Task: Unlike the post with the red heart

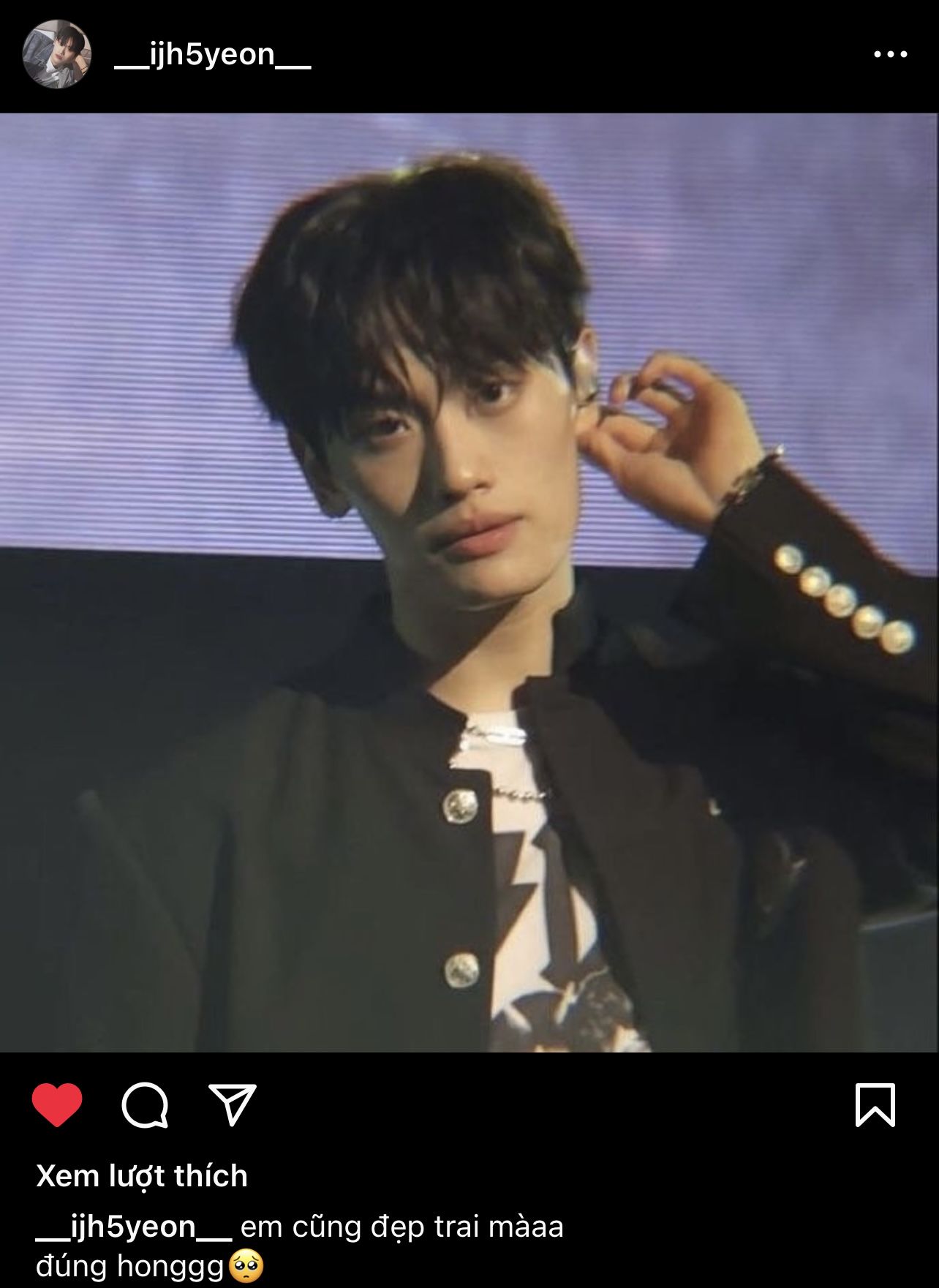Action: click(x=57, y=1105)
